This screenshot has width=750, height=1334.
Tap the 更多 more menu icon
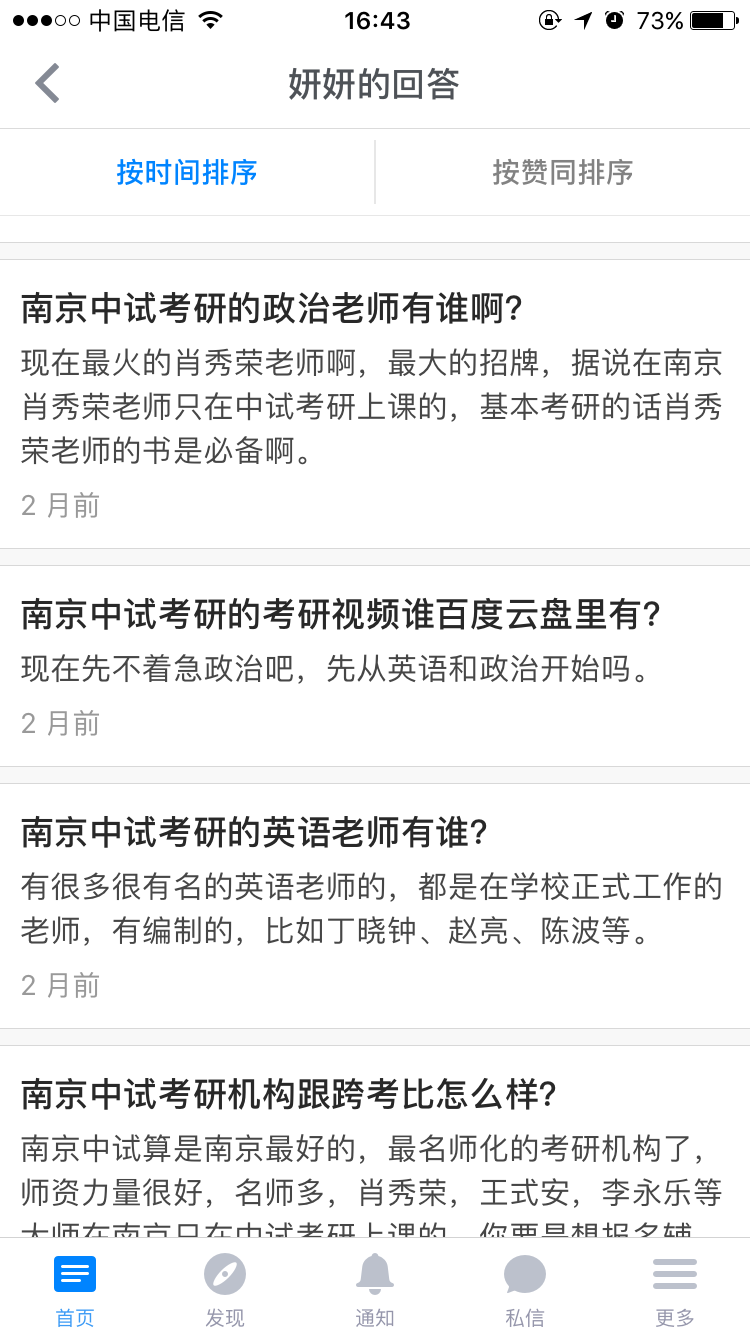click(x=674, y=1285)
